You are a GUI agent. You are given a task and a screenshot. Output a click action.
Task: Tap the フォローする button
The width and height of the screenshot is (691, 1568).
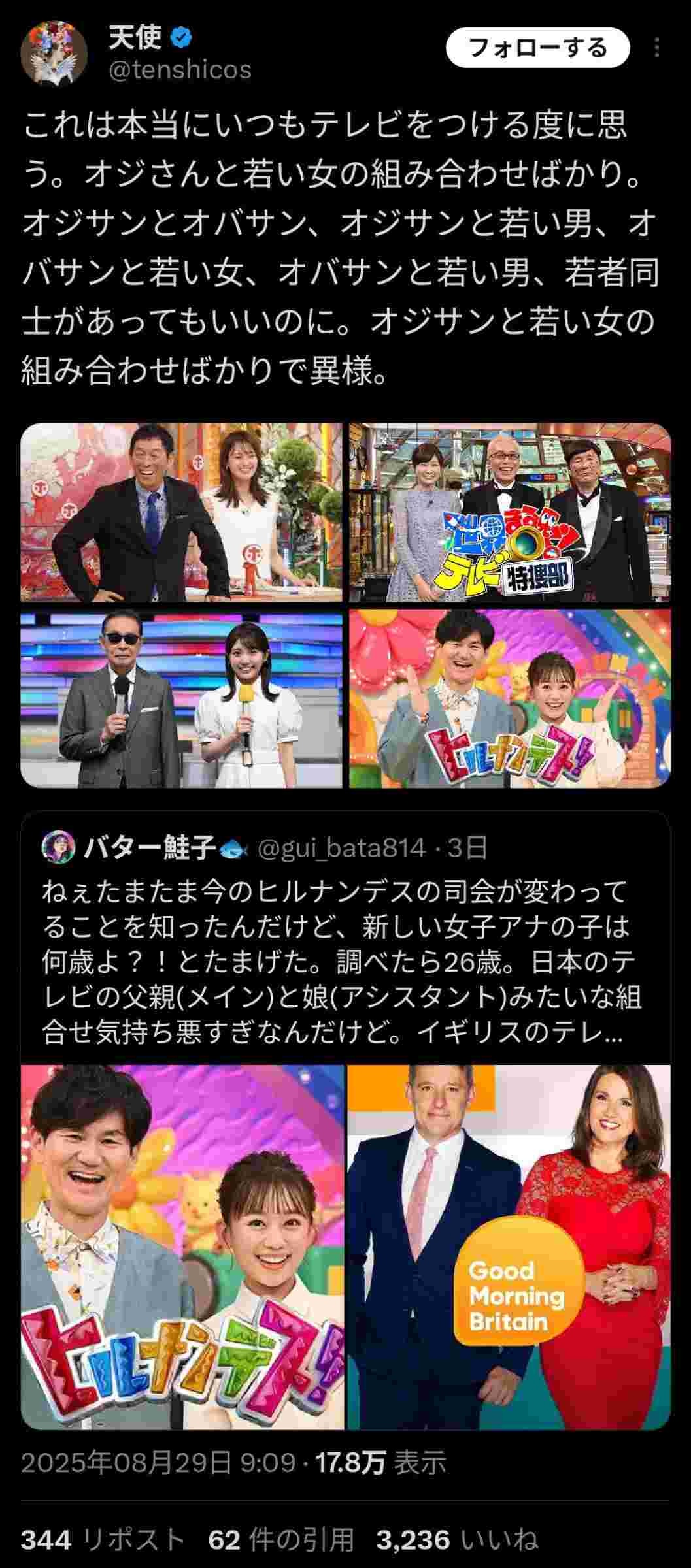tap(537, 48)
